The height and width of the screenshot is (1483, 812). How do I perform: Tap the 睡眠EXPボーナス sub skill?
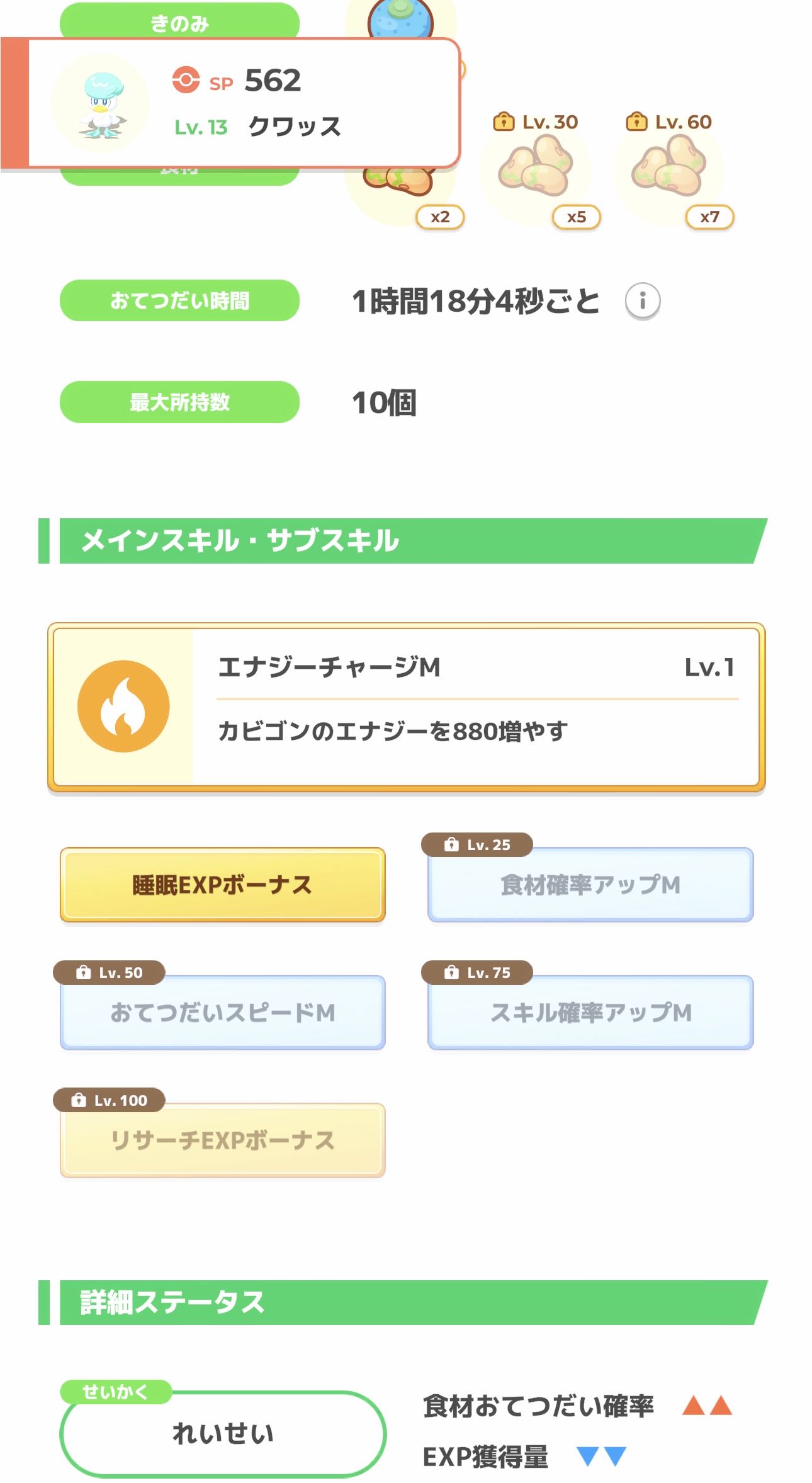222,885
